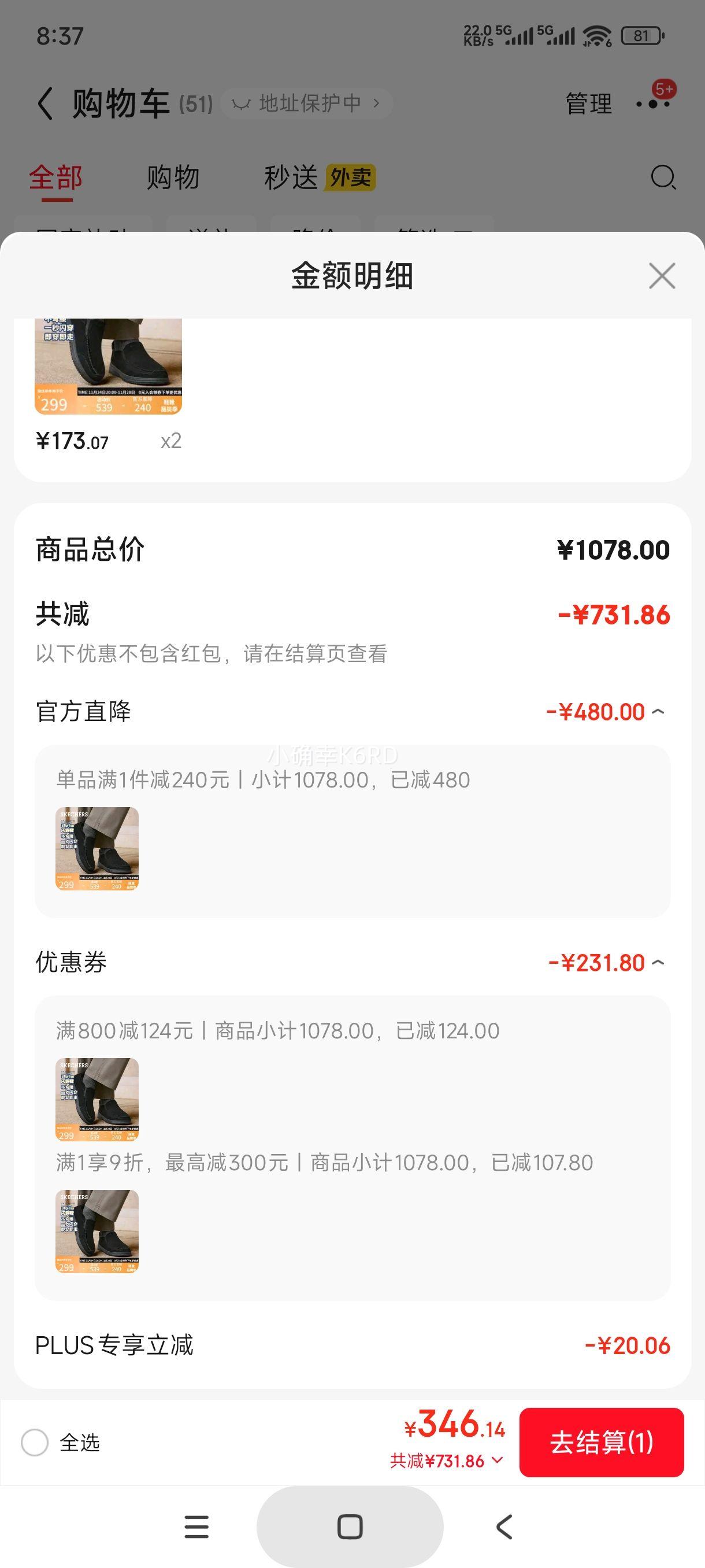The image size is (705, 1568).
Task: Open the 地址保护中 address chip
Action: pyautogui.click(x=307, y=103)
